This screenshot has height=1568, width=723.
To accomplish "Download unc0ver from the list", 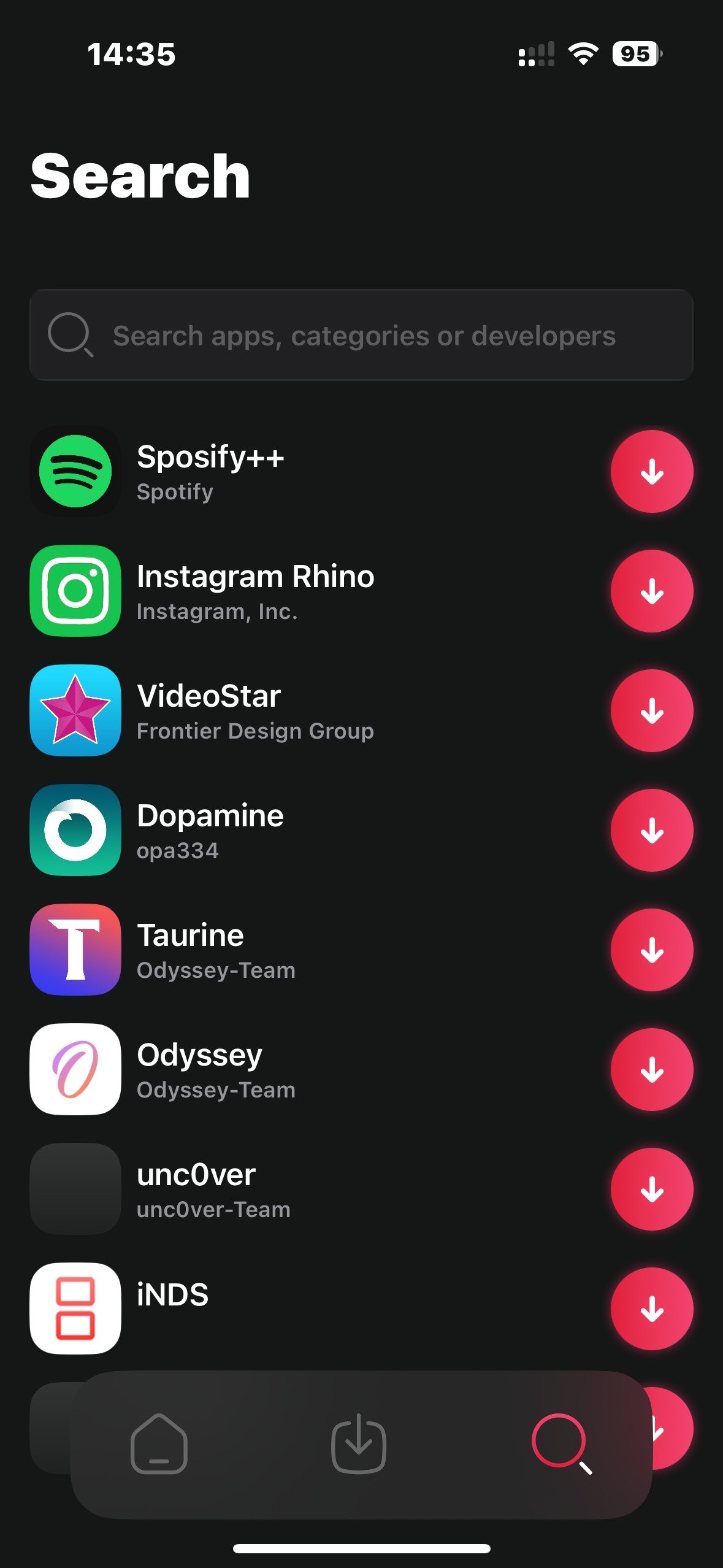I will tap(652, 1189).
